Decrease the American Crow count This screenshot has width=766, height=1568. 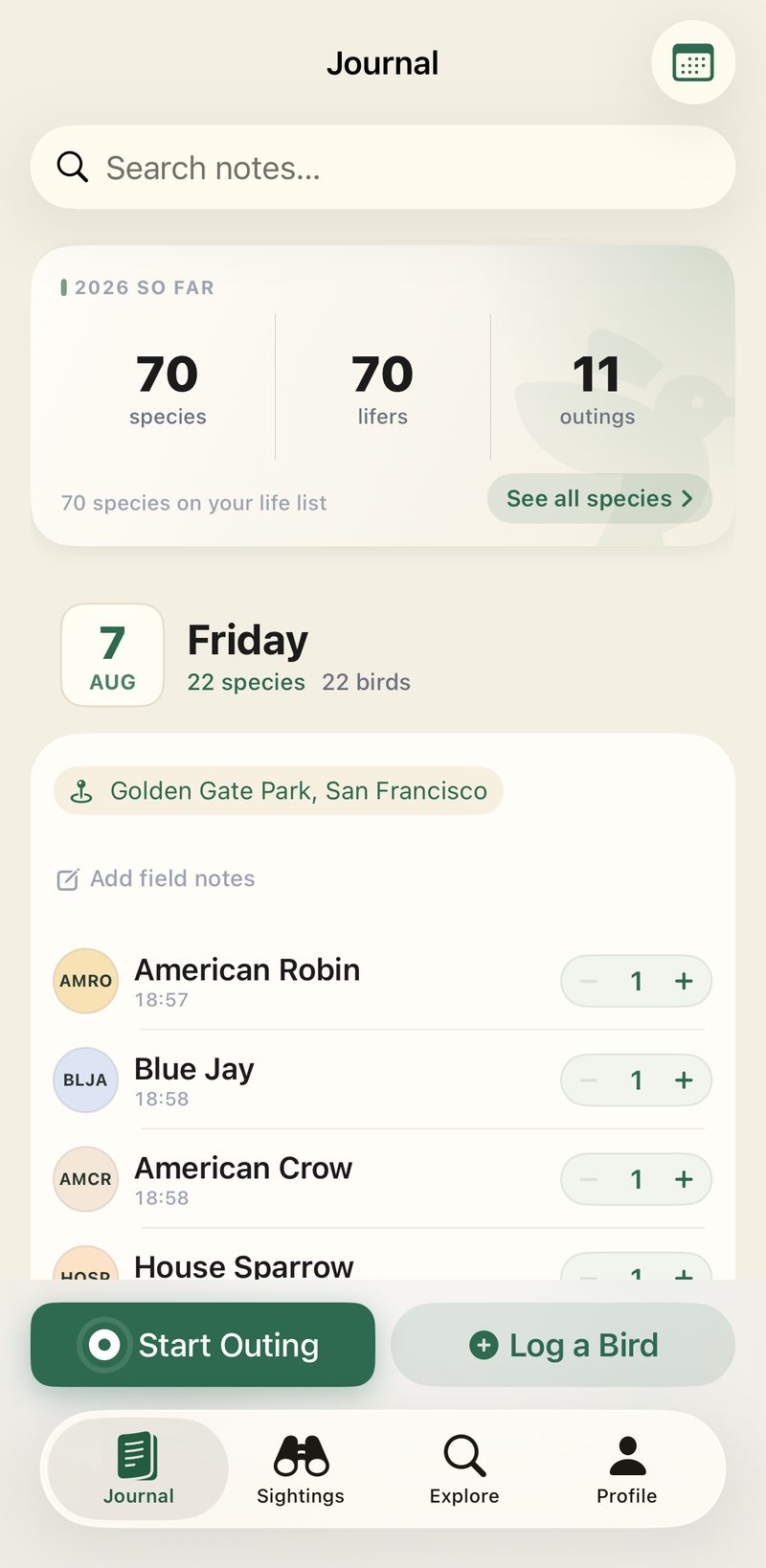pyautogui.click(x=589, y=1179)
